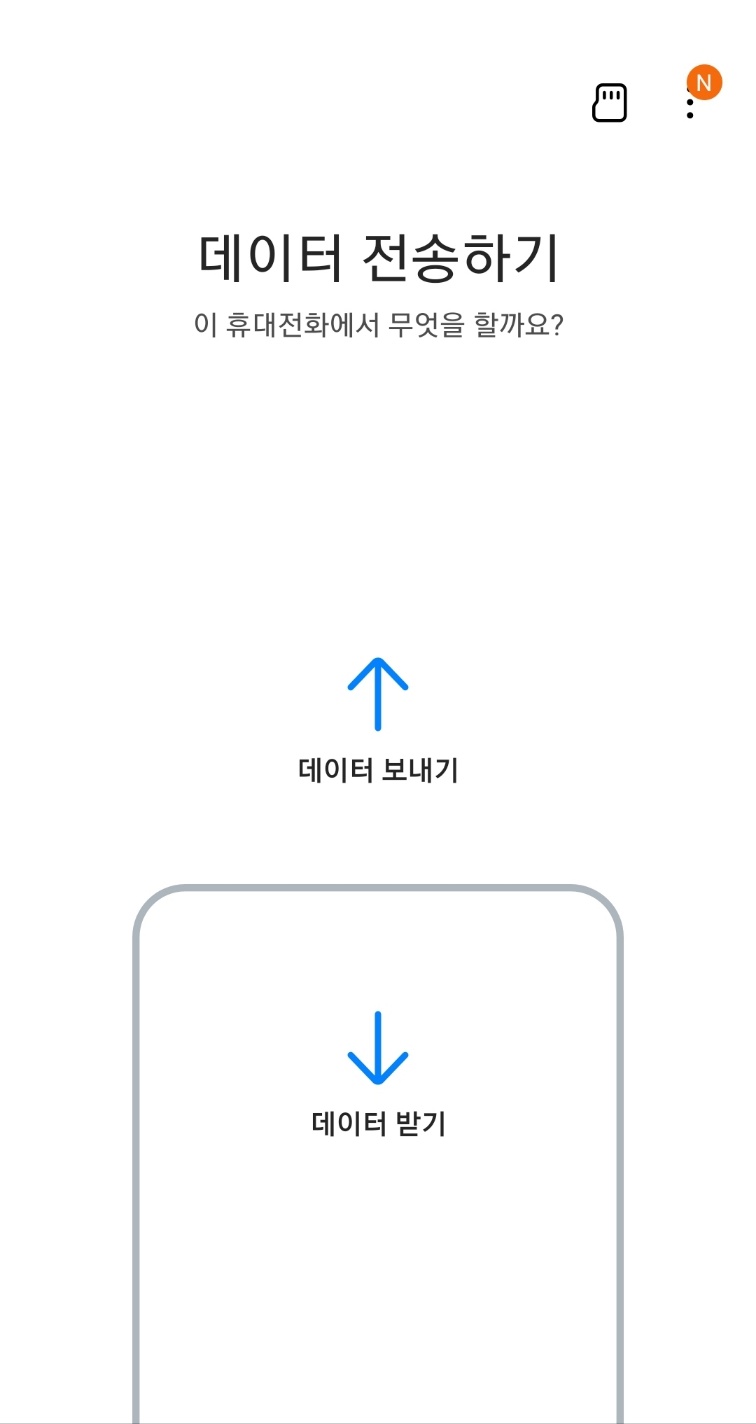Click the microSD card icon top right
The image size is (756, 1424).
pos(609,102)
